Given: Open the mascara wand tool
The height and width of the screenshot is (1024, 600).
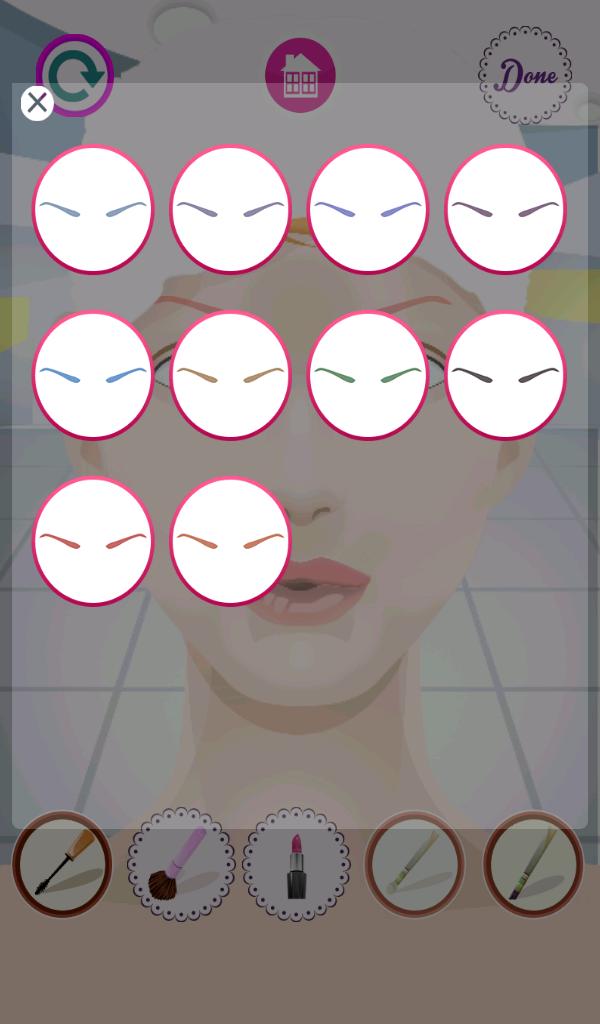Looking at the screenshot, I should click(62, 864).
